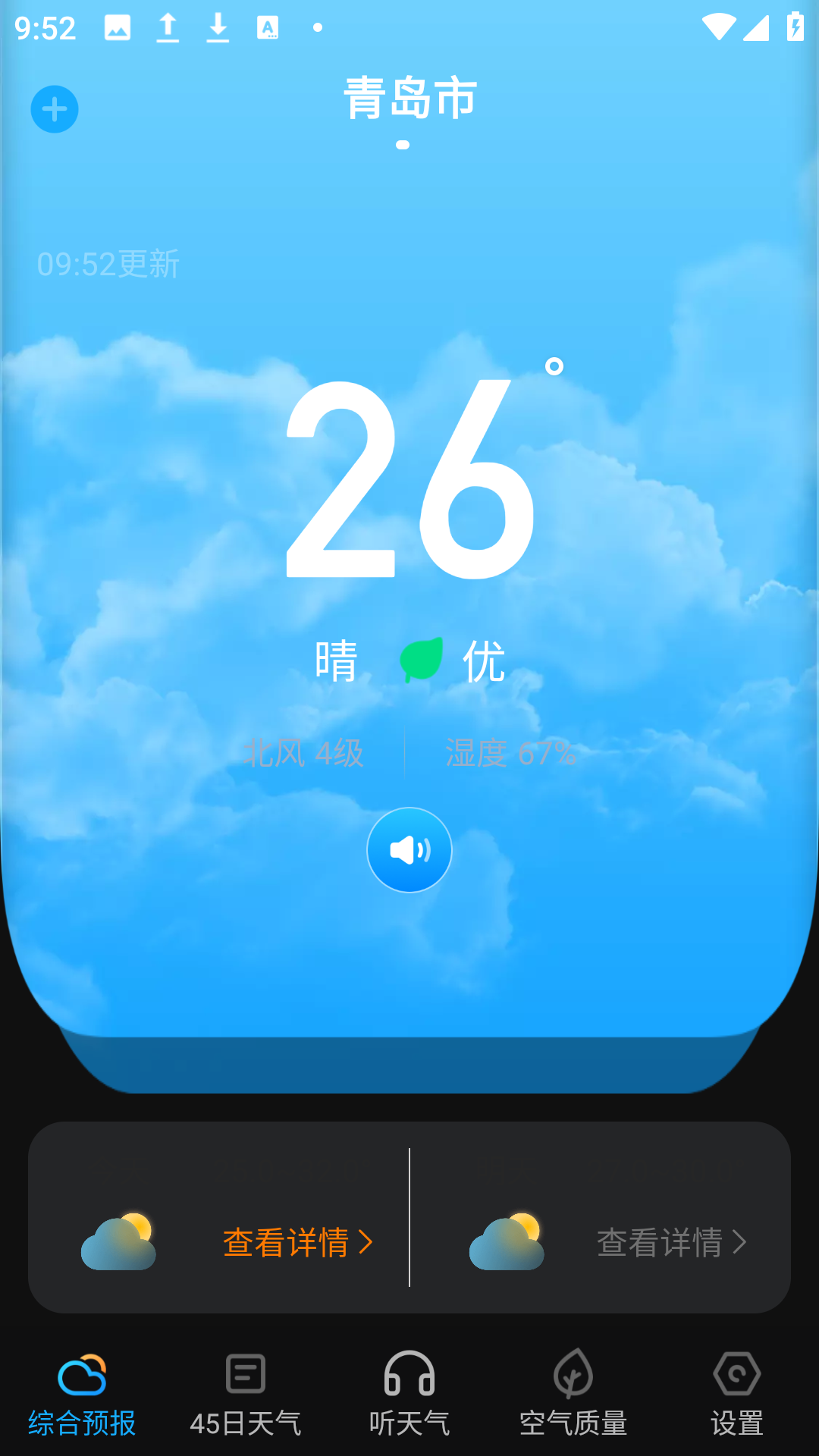Go to the 听天气 tab
The width and height of the screenshot is (819, 1456).
(409, 1394)
